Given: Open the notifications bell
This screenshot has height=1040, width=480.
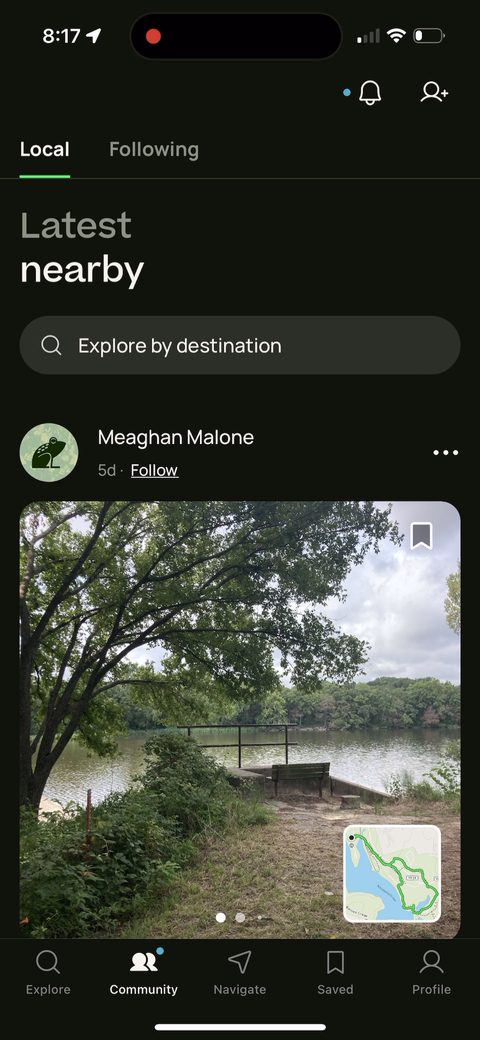Looking at the screenshot, I should 370,93.
